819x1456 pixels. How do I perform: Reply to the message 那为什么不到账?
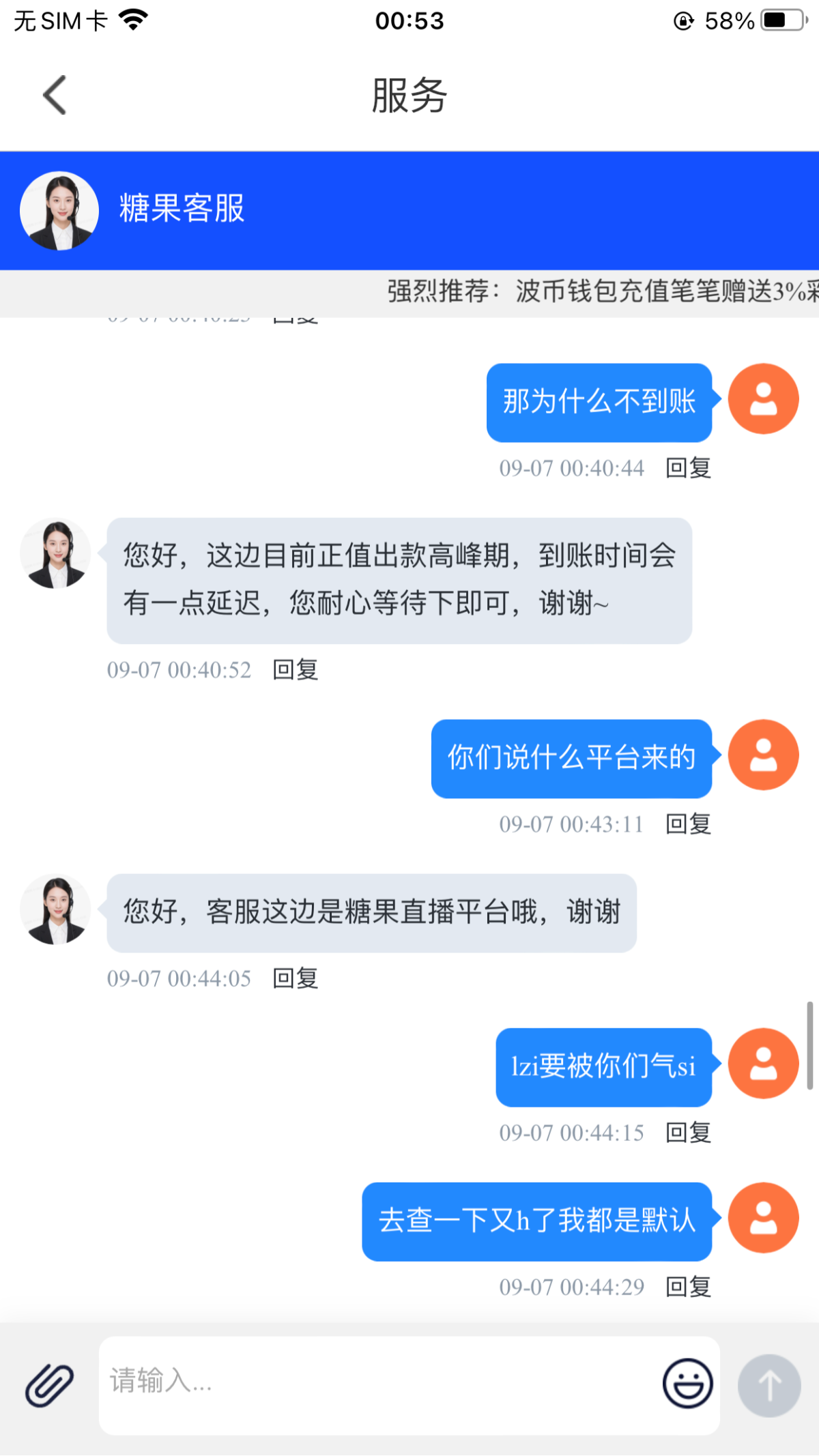[x=688, y=468]
